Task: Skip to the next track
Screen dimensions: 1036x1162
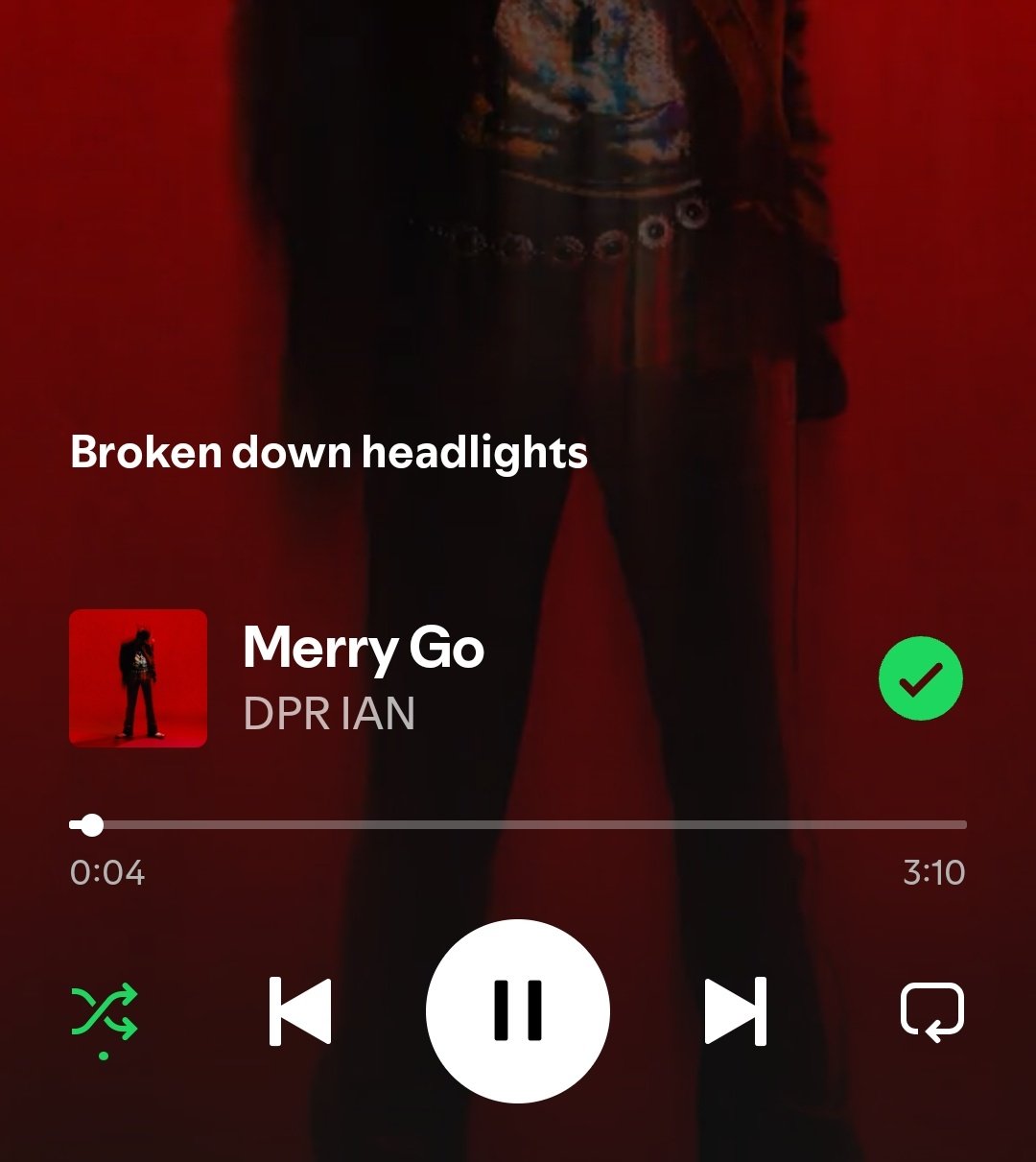Action: pyautogui.click(x=736, y=1010)
